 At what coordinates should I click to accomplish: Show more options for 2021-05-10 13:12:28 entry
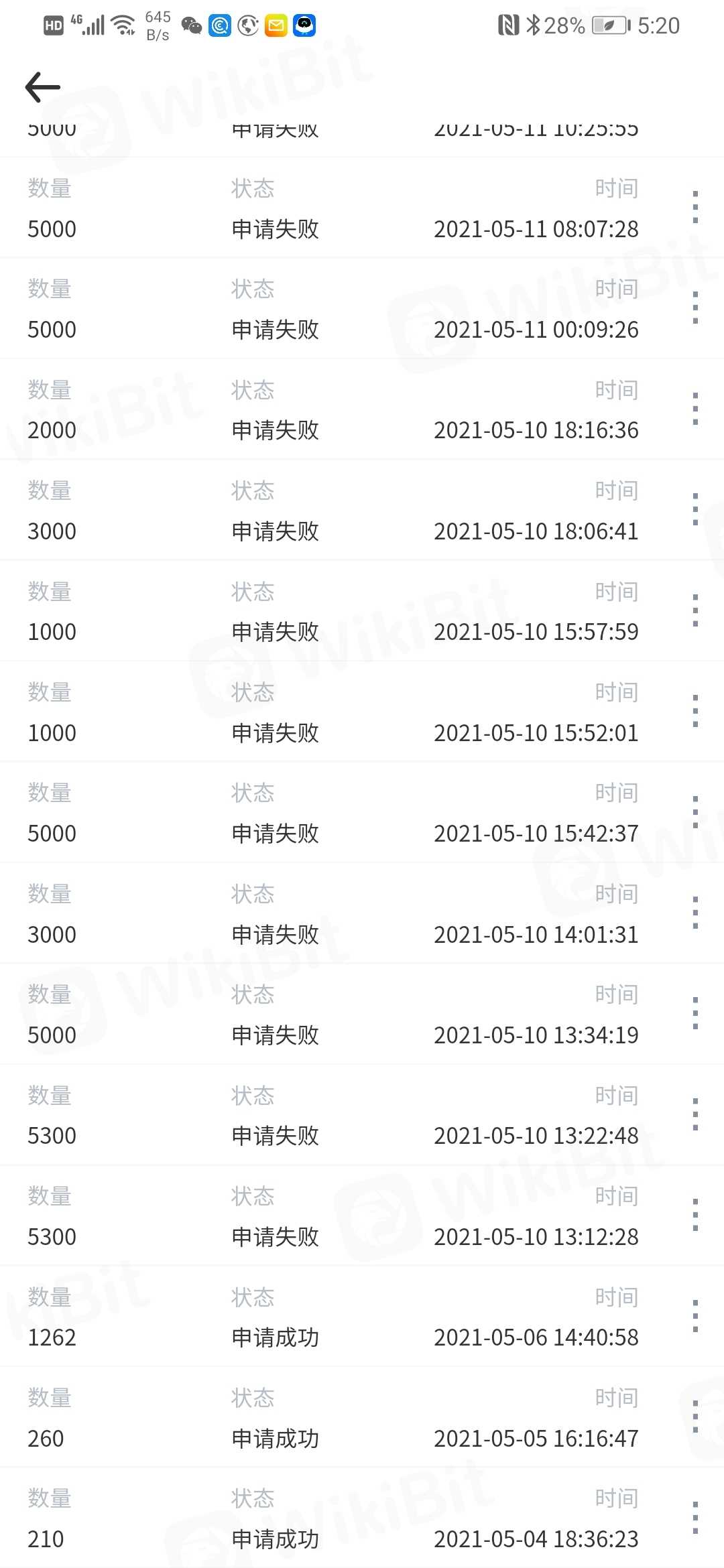point(695,1215)
